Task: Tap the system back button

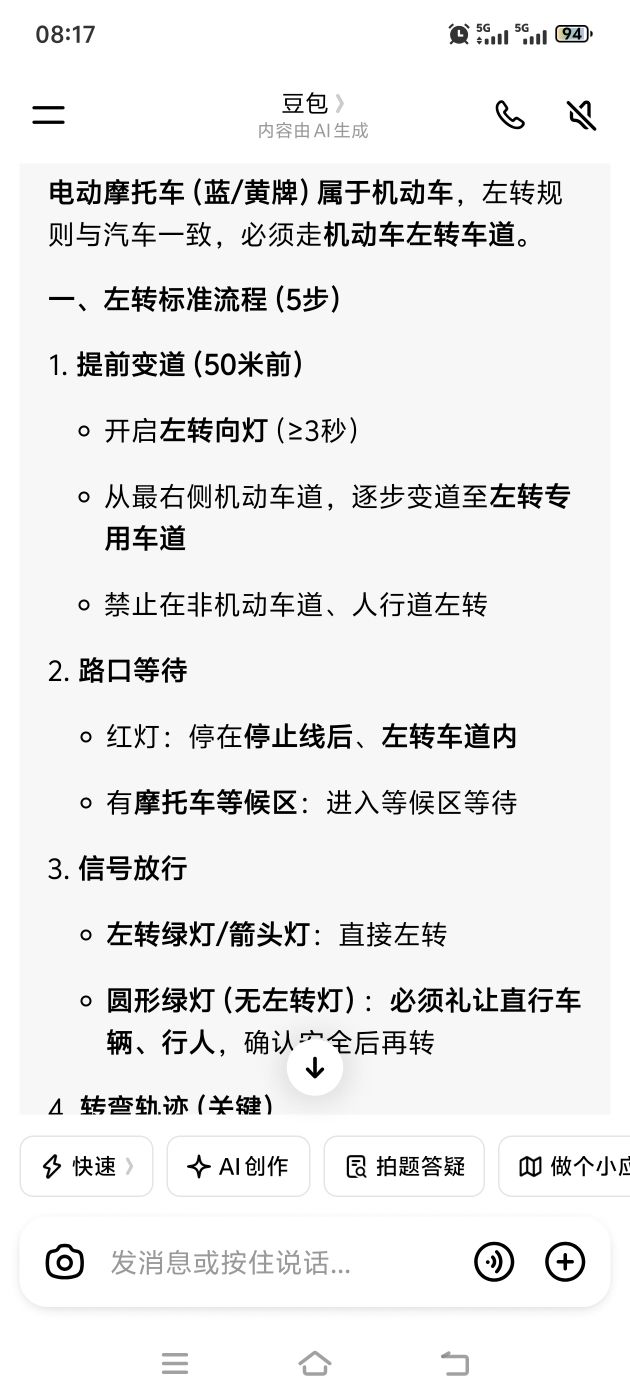Action: point(455,1363)
